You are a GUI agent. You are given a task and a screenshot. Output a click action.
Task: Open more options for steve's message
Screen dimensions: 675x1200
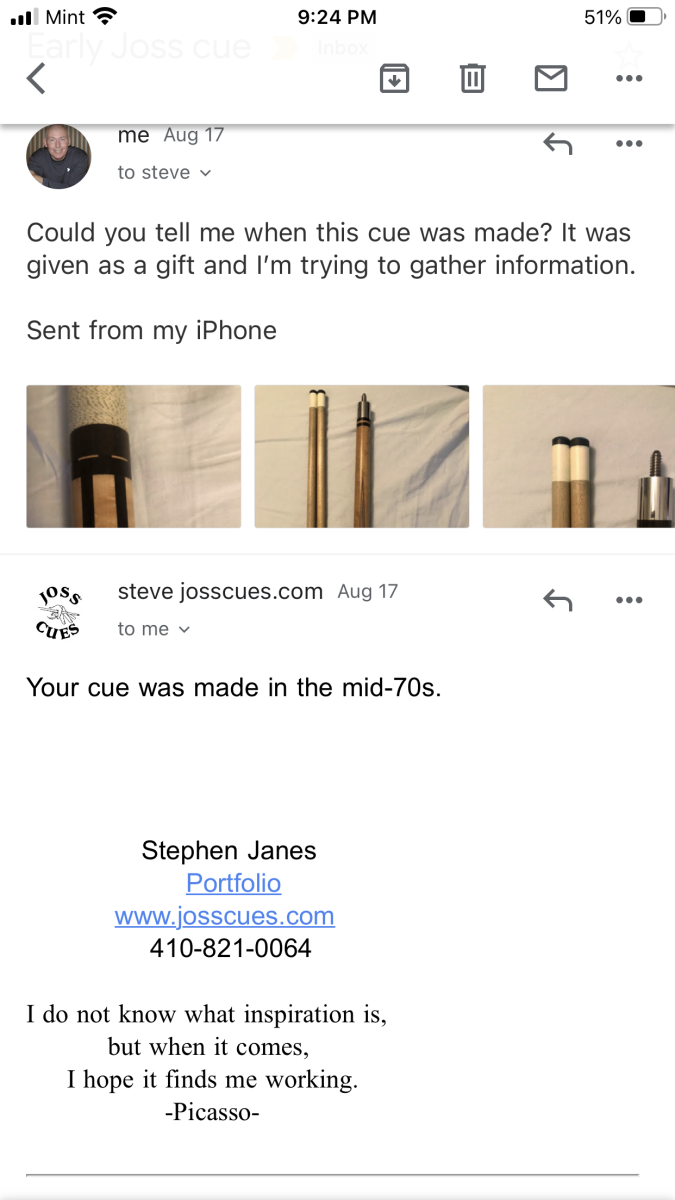point(629,600)
